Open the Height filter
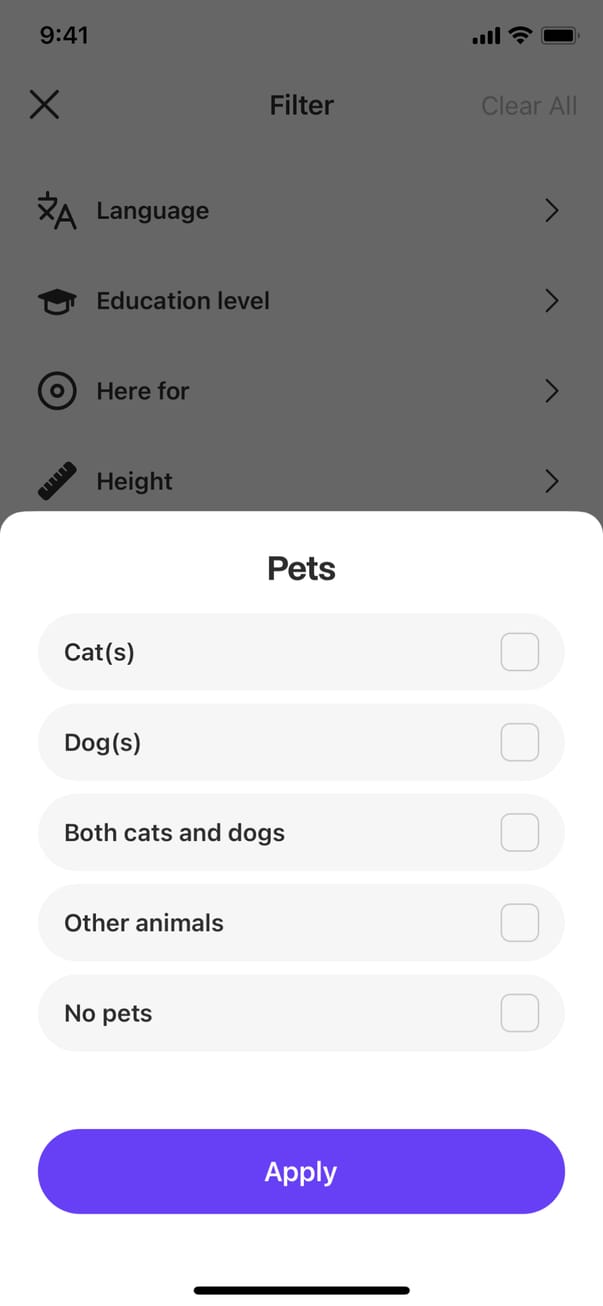The height and width of the screenshot is (1306, 603). pyautogui.click(x=300, y=481)
